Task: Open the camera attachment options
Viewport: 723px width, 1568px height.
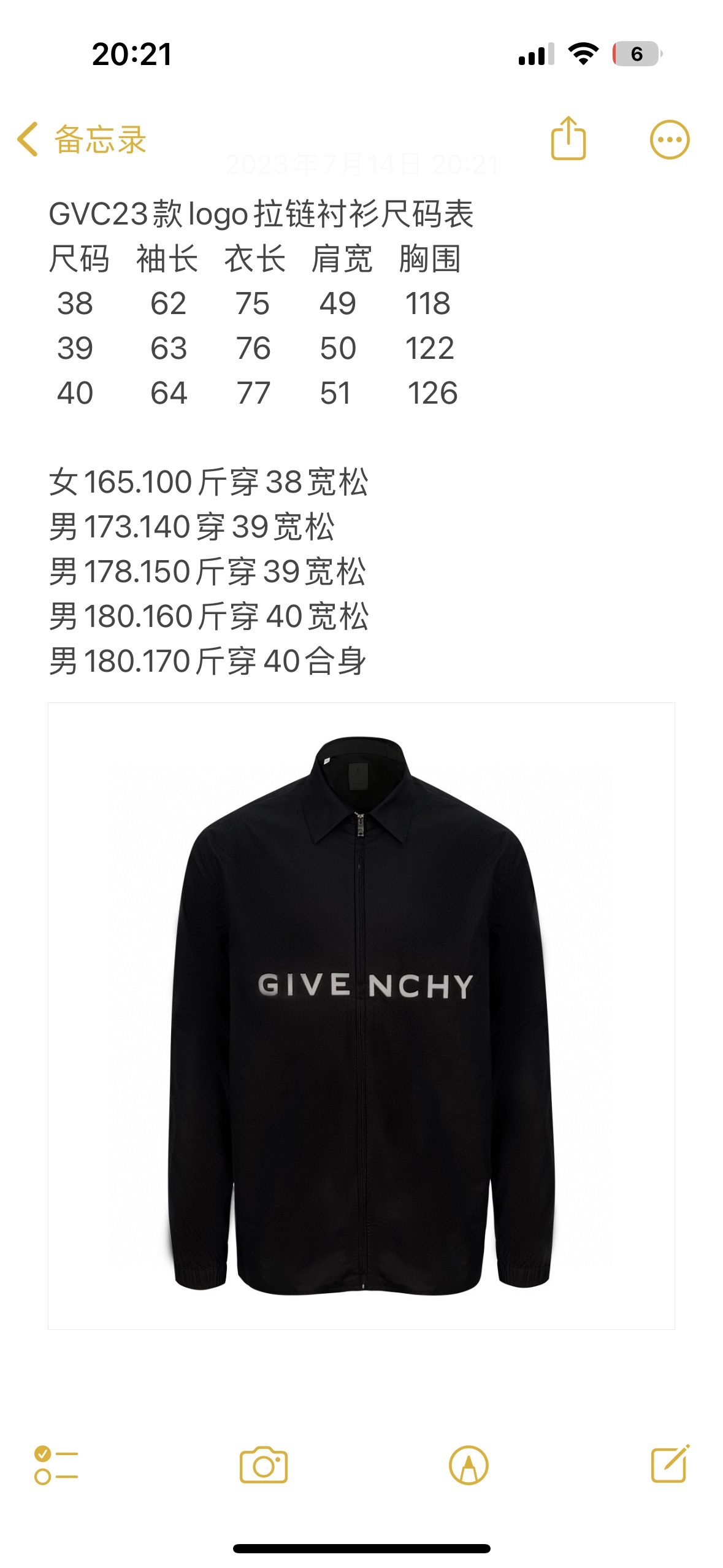Action: point(264,1465)
